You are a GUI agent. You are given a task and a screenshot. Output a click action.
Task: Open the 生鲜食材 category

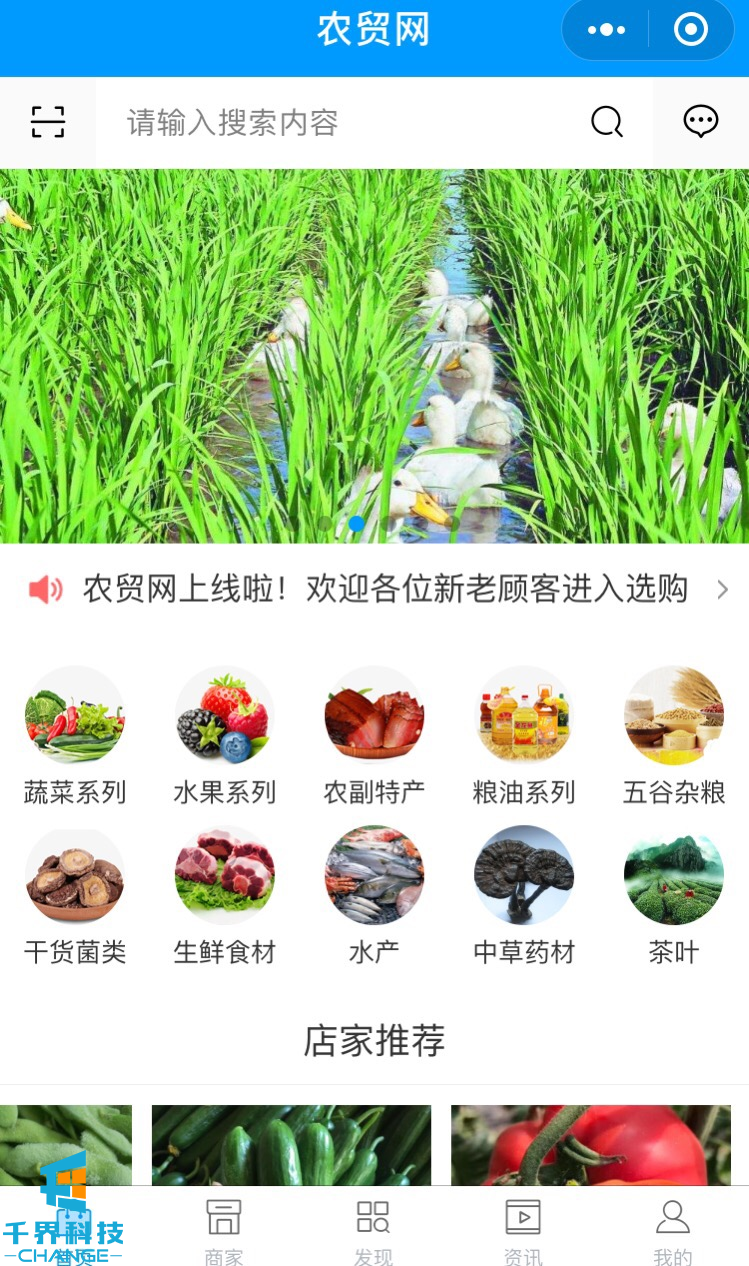(x=224, y=895)
